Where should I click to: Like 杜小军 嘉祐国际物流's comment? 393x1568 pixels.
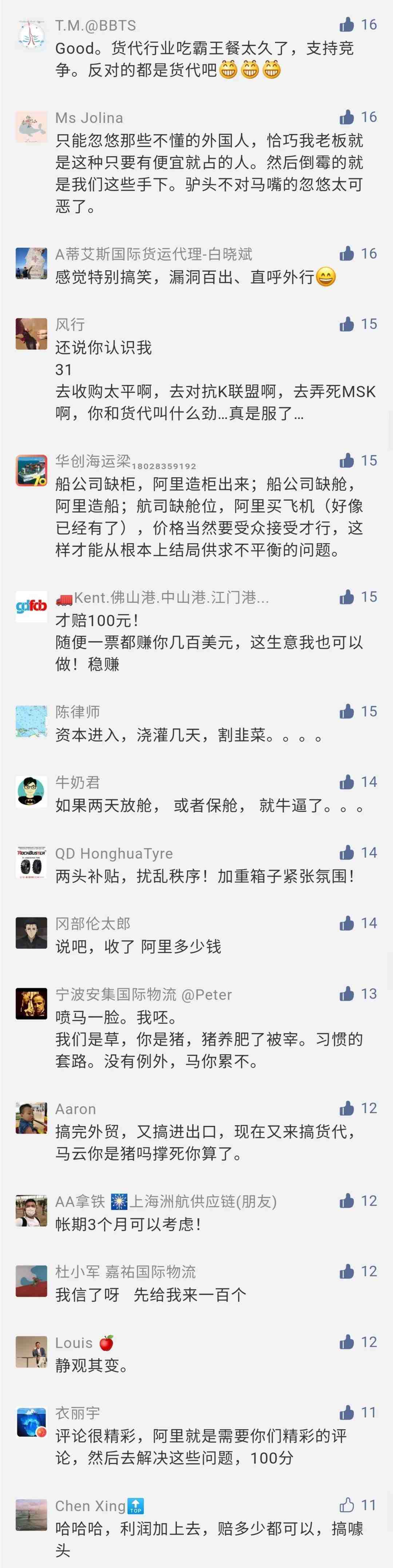pyautogui.click(x=347, y=1272)
